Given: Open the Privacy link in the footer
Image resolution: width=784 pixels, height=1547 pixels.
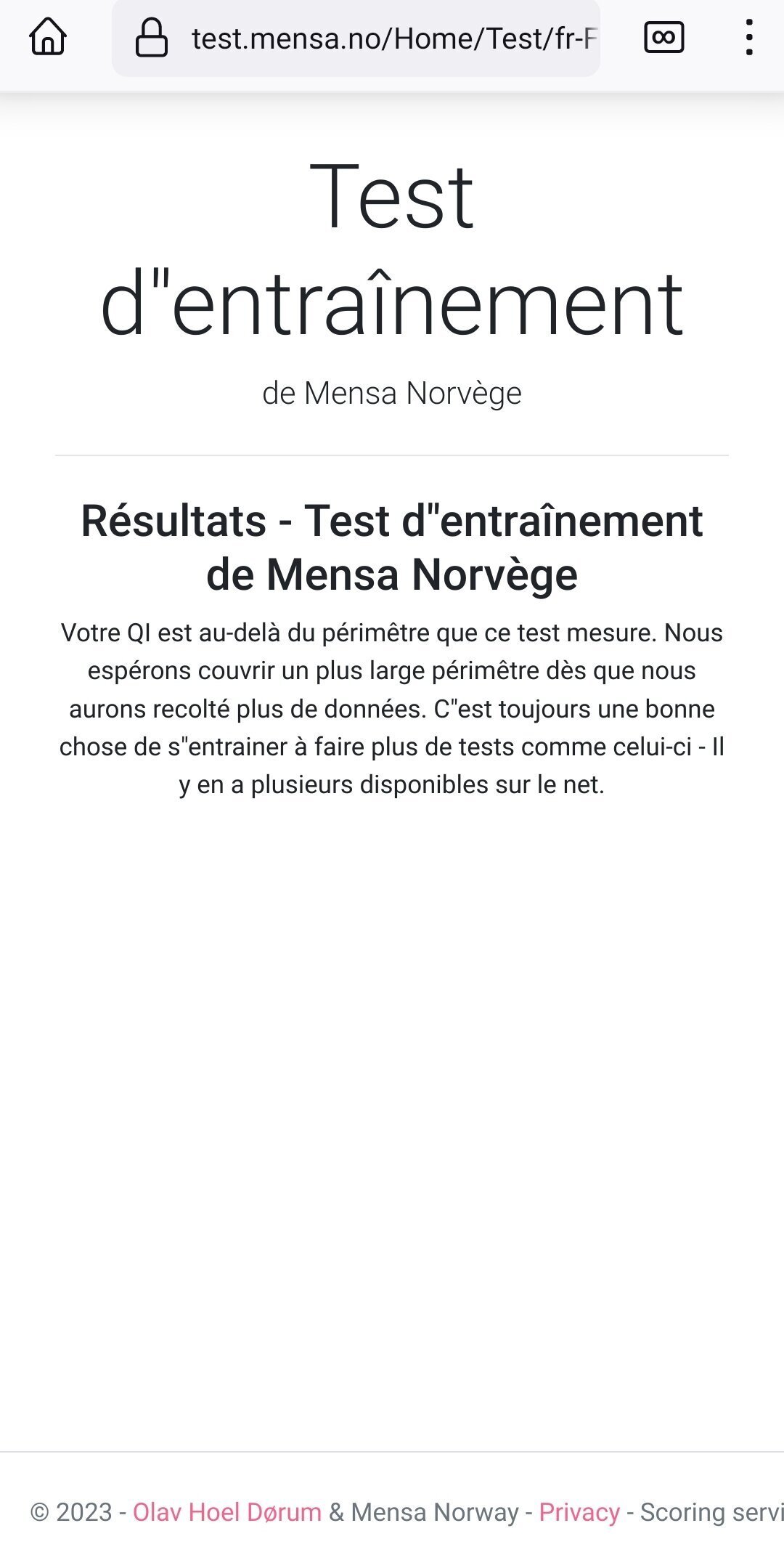Looking at the screenshot, I should click(579, 1512).
